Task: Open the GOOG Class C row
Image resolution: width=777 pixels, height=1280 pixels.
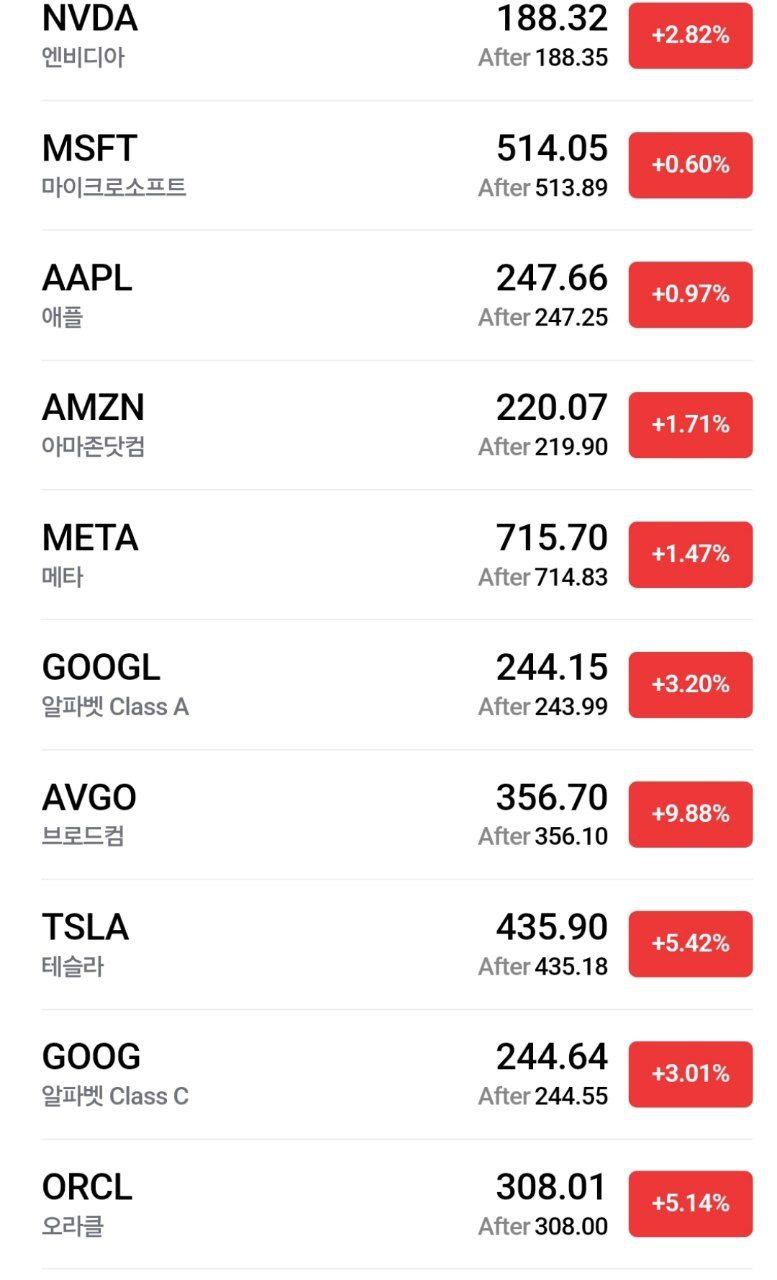Action: (x=300, y=1074)
